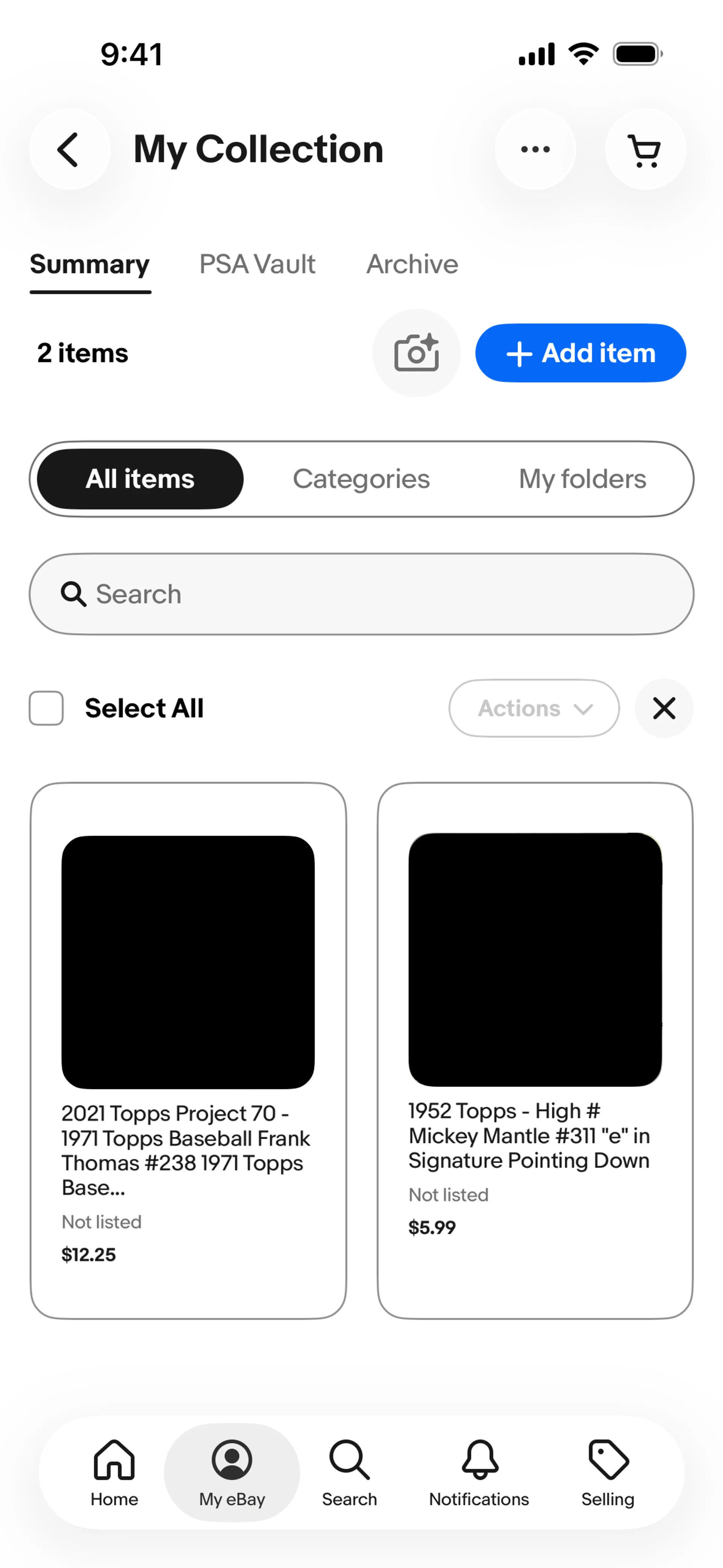Screen dimensions: 723x1568
Task: Open the camera scan icon
Action: click(x=416, y=353)
